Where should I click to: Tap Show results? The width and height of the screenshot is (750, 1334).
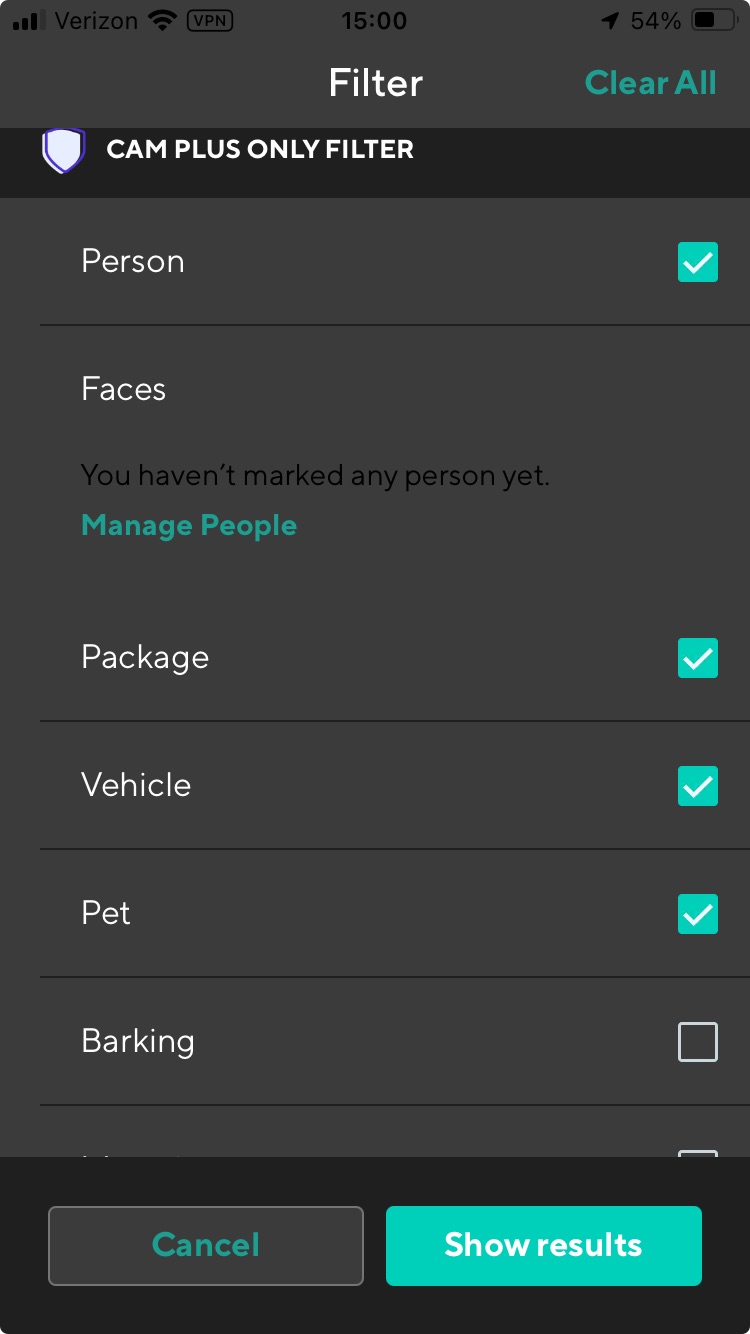[543, 1245]
